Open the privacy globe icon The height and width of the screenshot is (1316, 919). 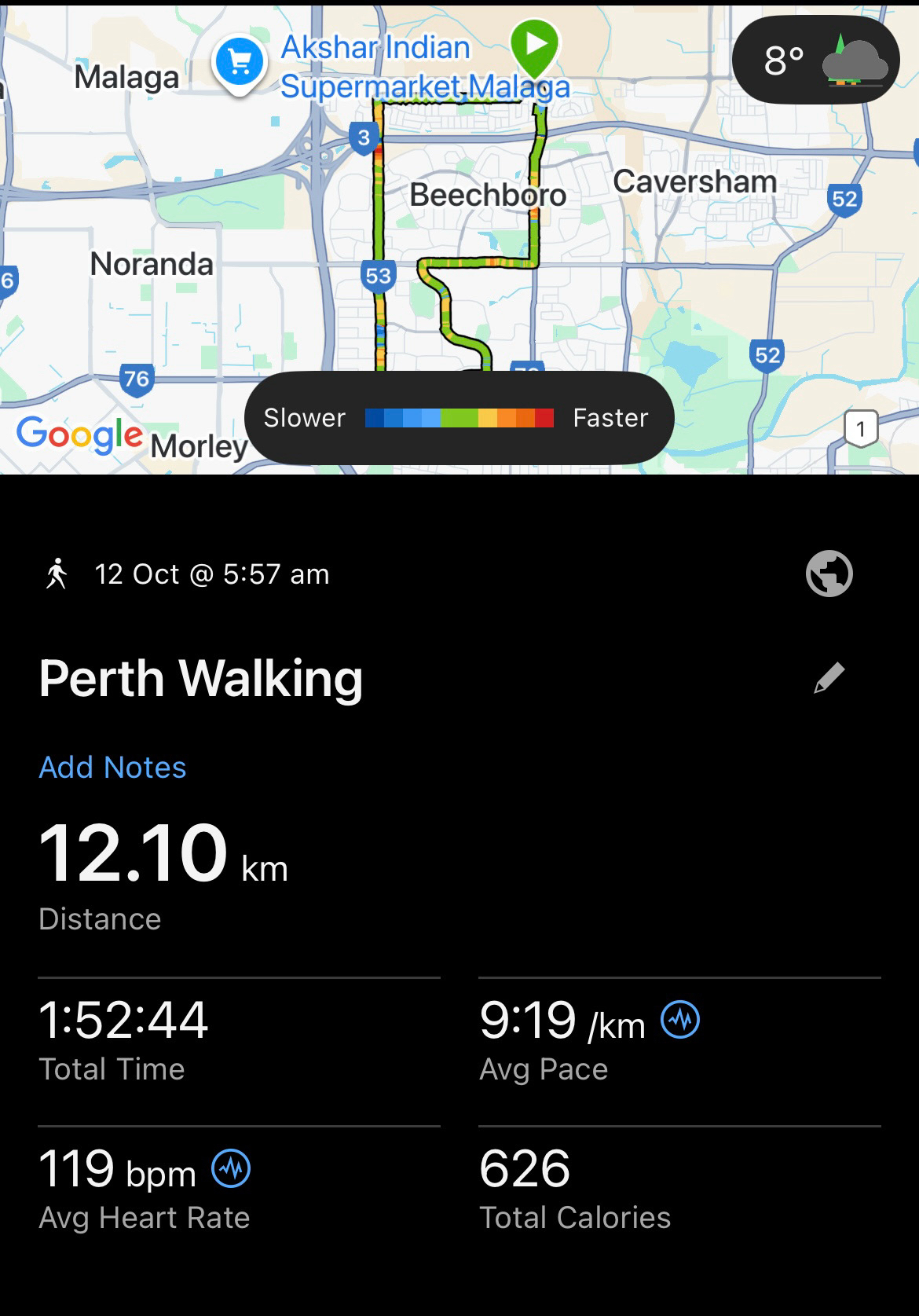[x=829, y=574]
